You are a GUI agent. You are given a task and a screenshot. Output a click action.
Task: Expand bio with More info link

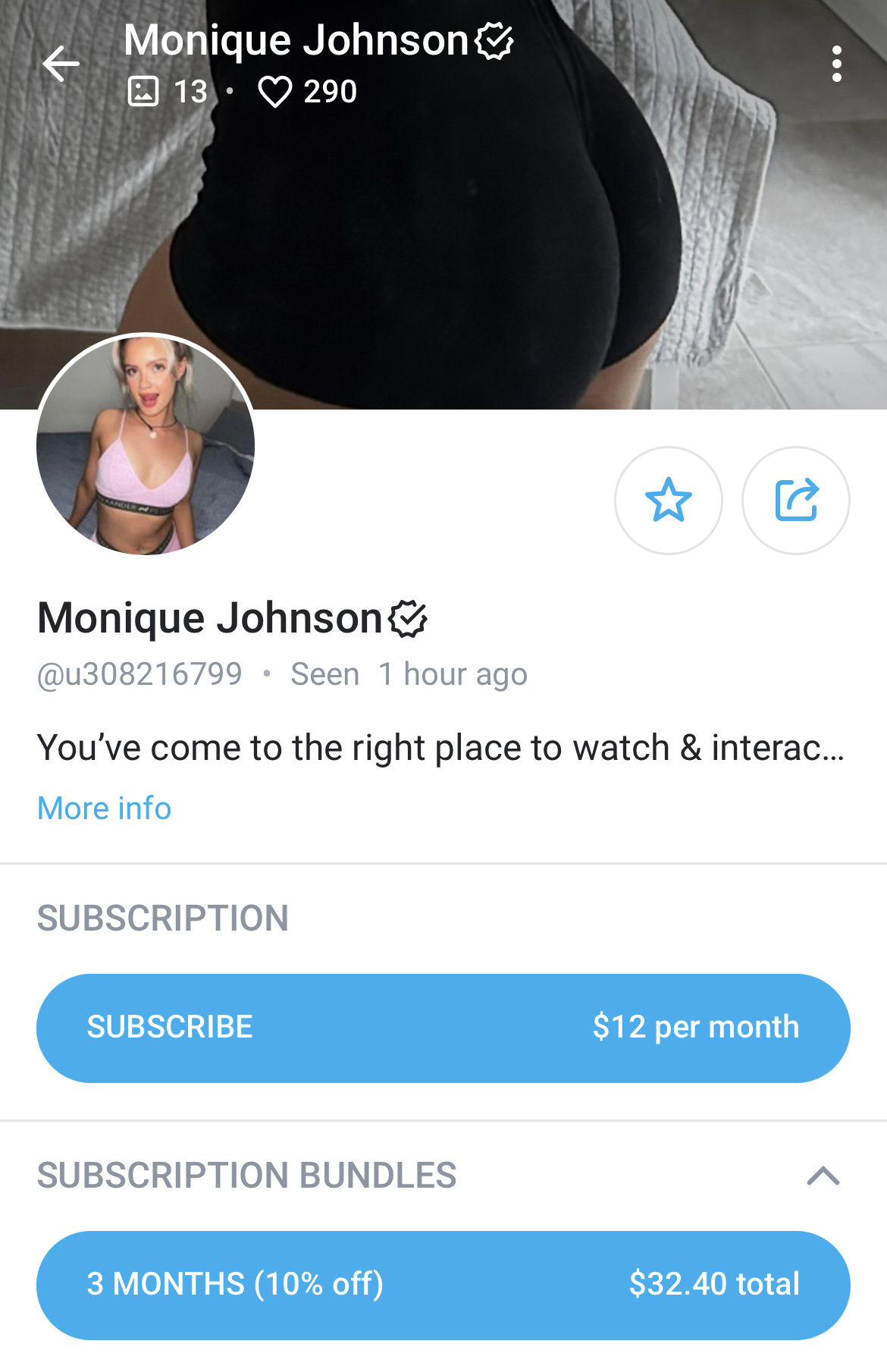click(x=105, y=808)
